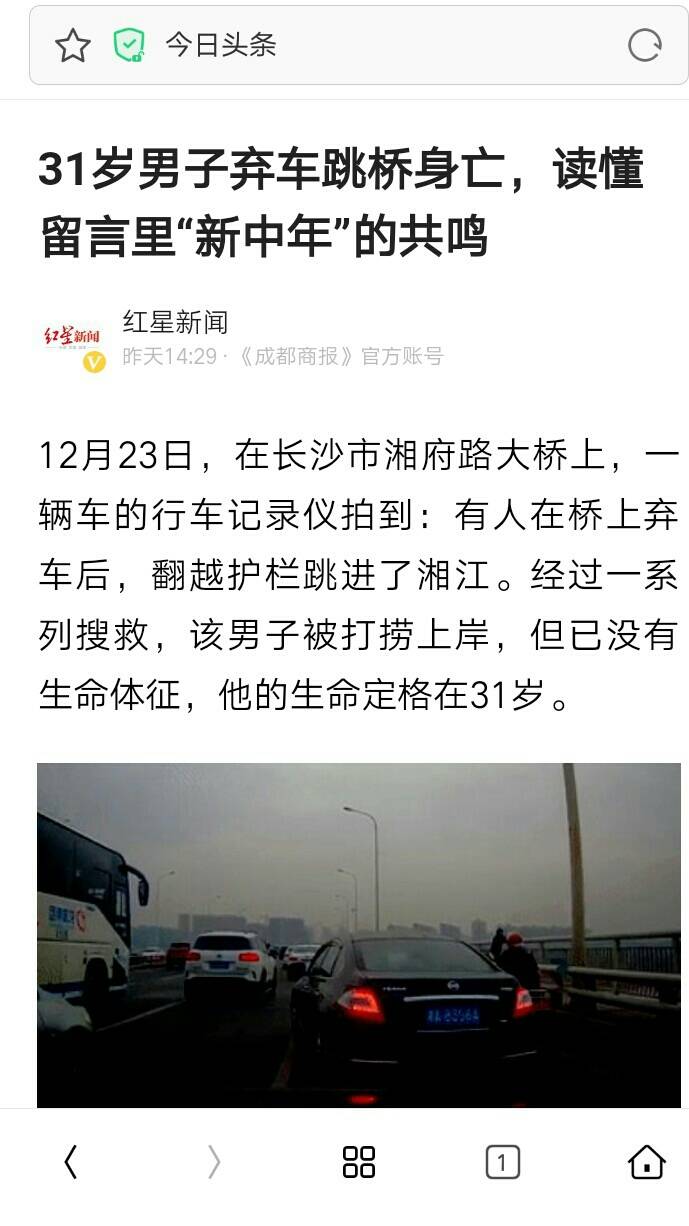
Task: Go back to the previous page
Action: [70, 1162]
